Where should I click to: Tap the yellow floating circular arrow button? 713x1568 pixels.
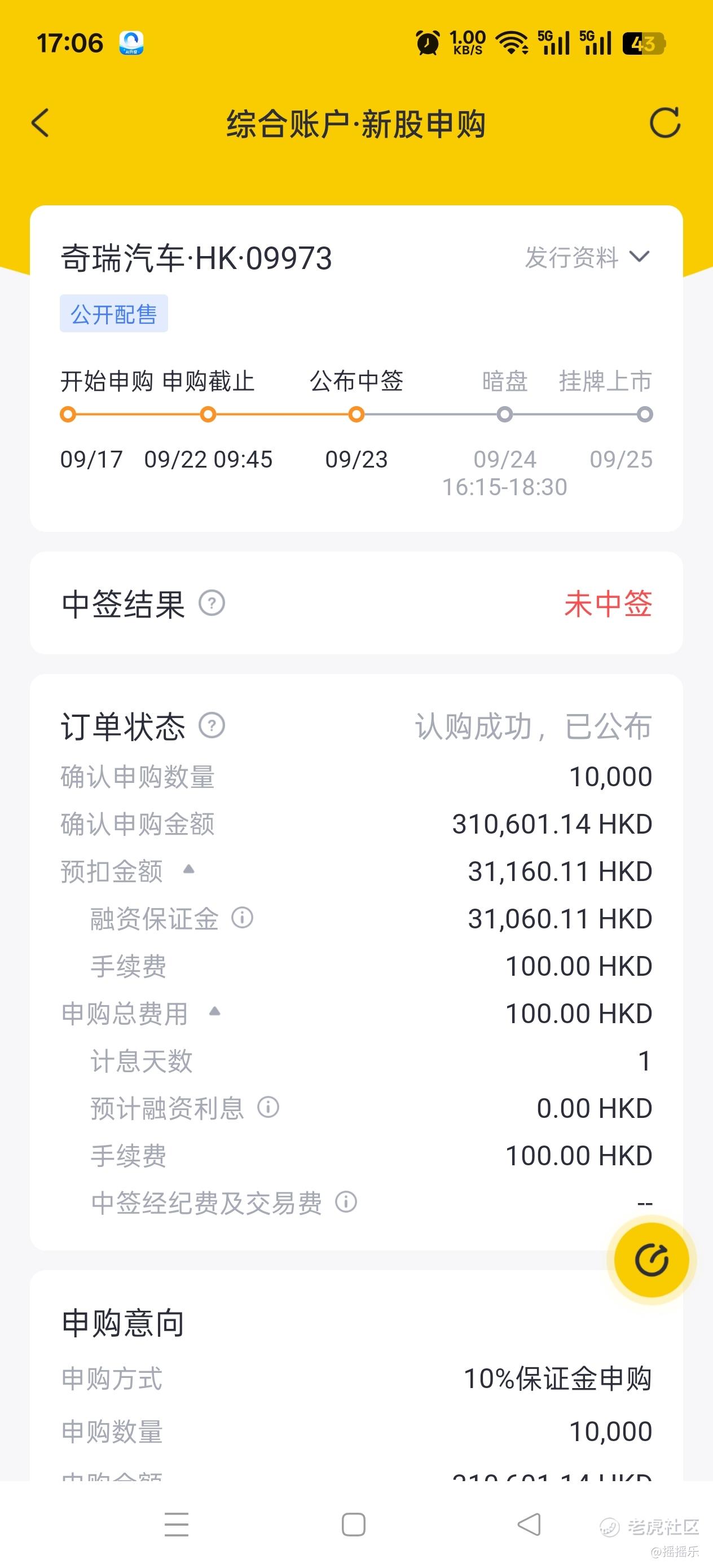(x=652, y=1260)
